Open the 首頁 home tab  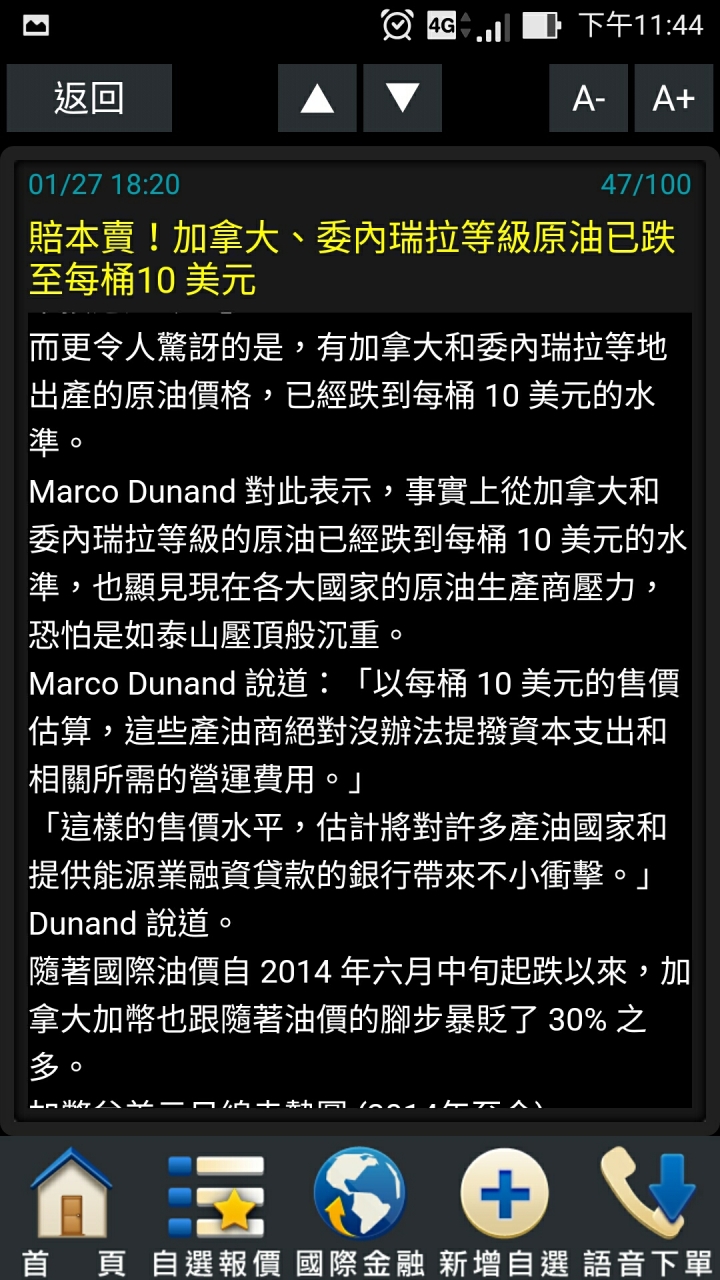tap(72, 1210)
